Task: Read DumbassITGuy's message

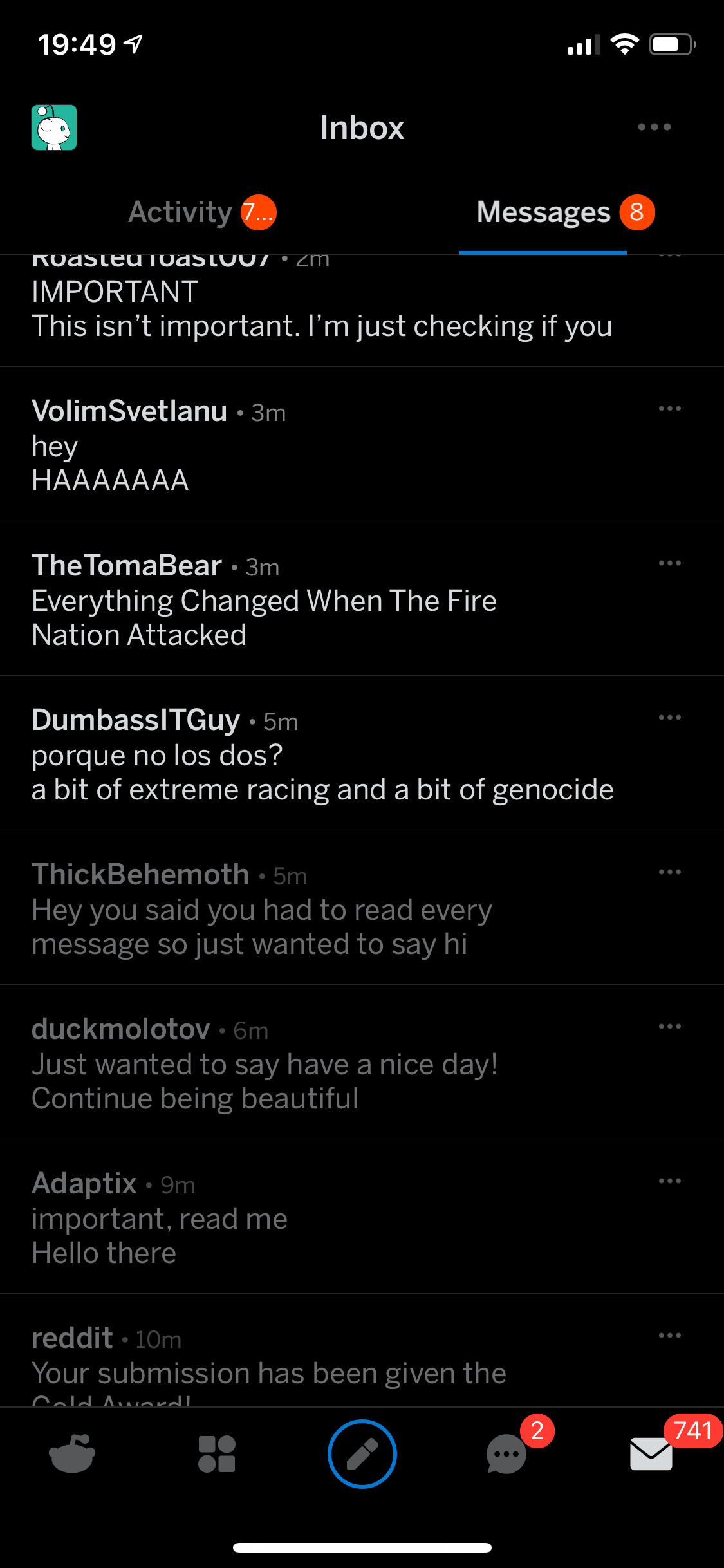Action: [362, 753]
